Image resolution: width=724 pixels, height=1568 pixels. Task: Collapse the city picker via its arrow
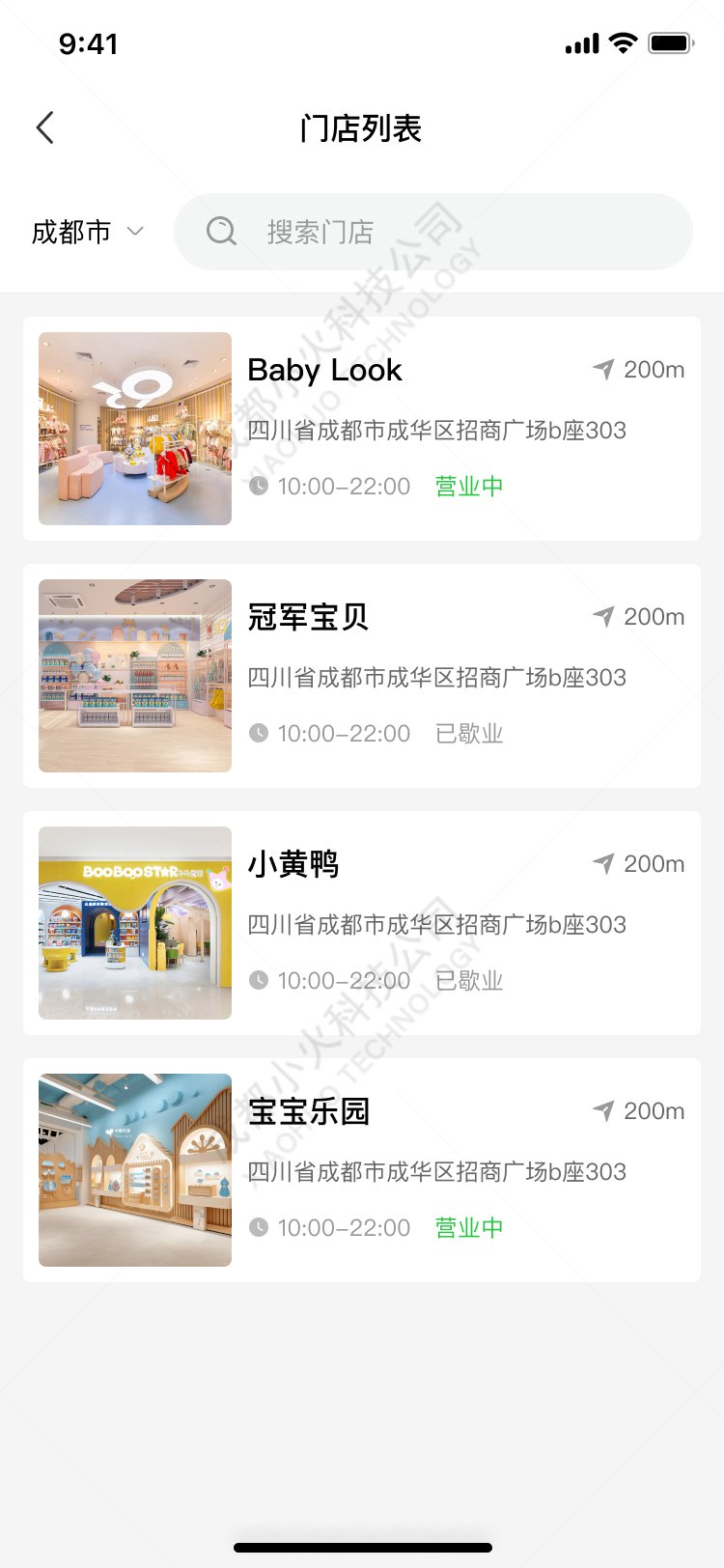(135, 233)
